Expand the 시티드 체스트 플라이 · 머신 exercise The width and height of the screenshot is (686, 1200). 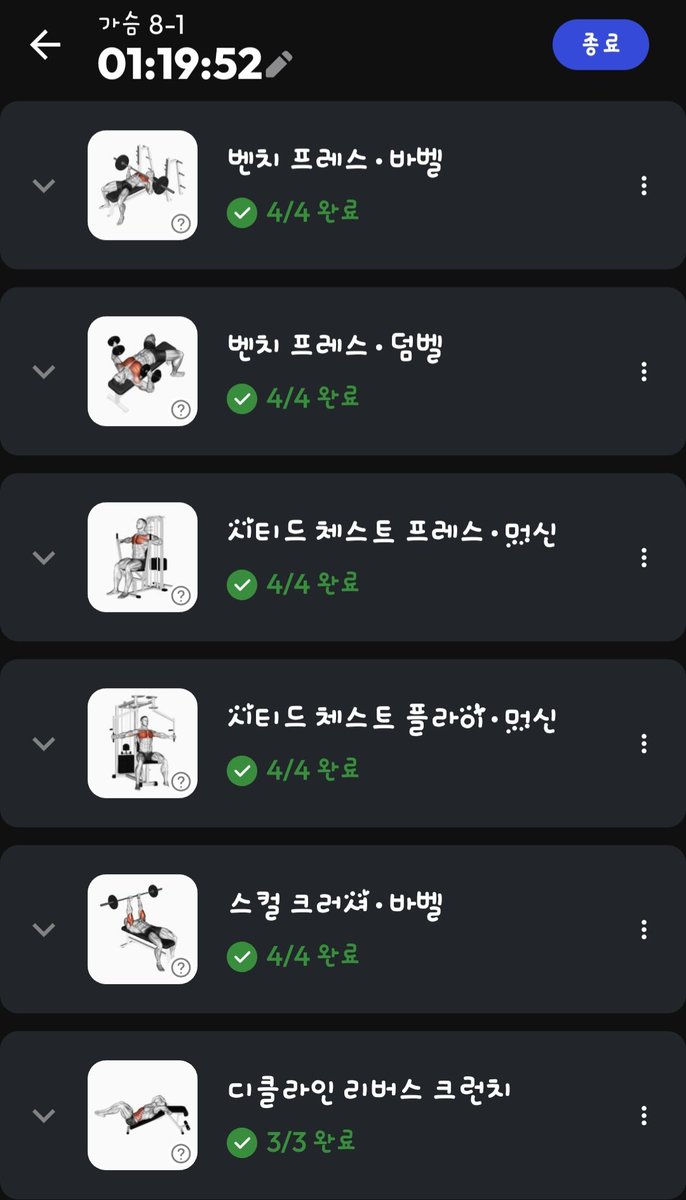[x=43, y=743]
